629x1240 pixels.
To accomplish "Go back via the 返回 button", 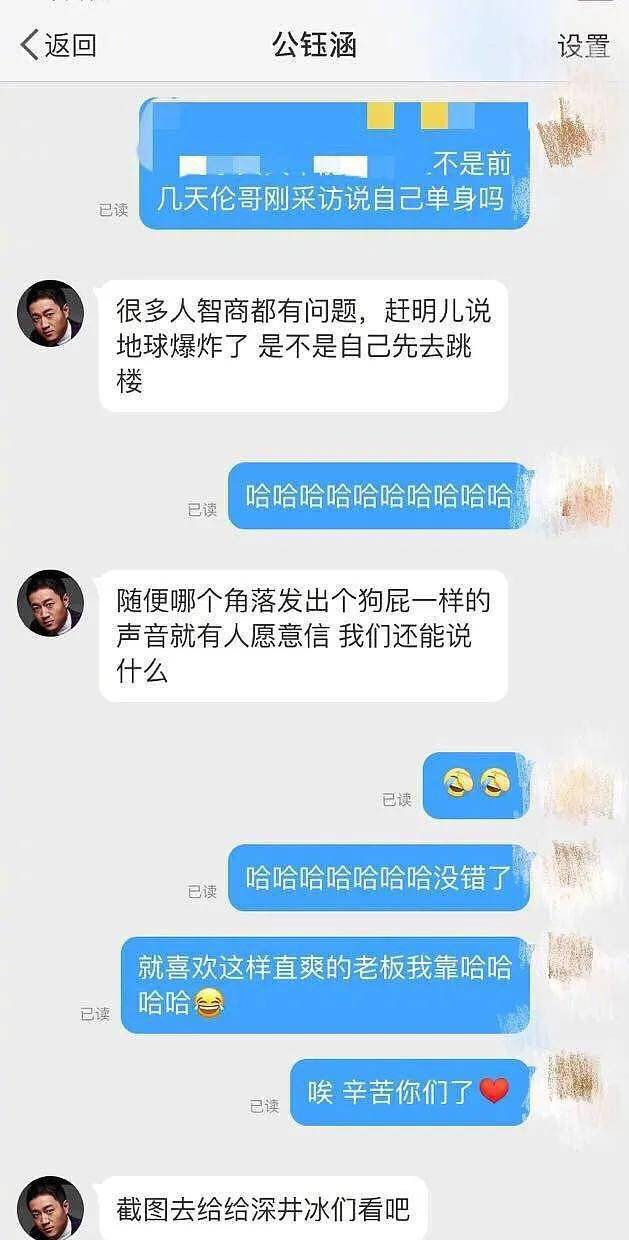I will [58, 45].
